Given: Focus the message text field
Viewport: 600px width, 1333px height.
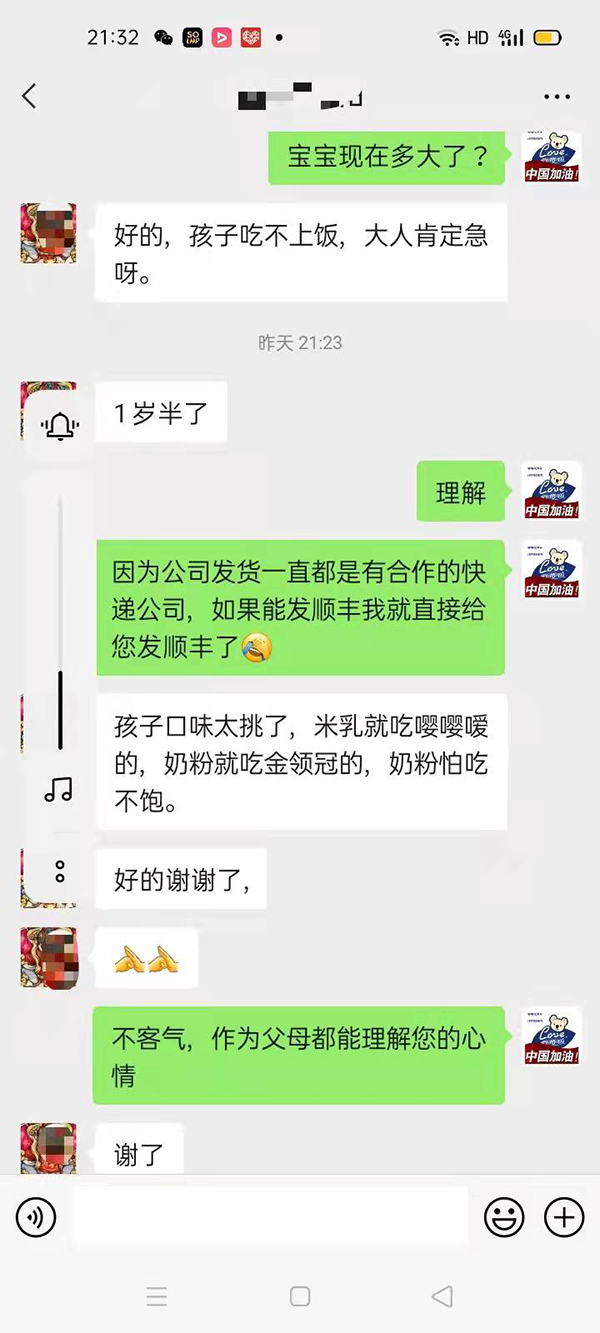Looking at the screenshot, I should coord(271,1217).
